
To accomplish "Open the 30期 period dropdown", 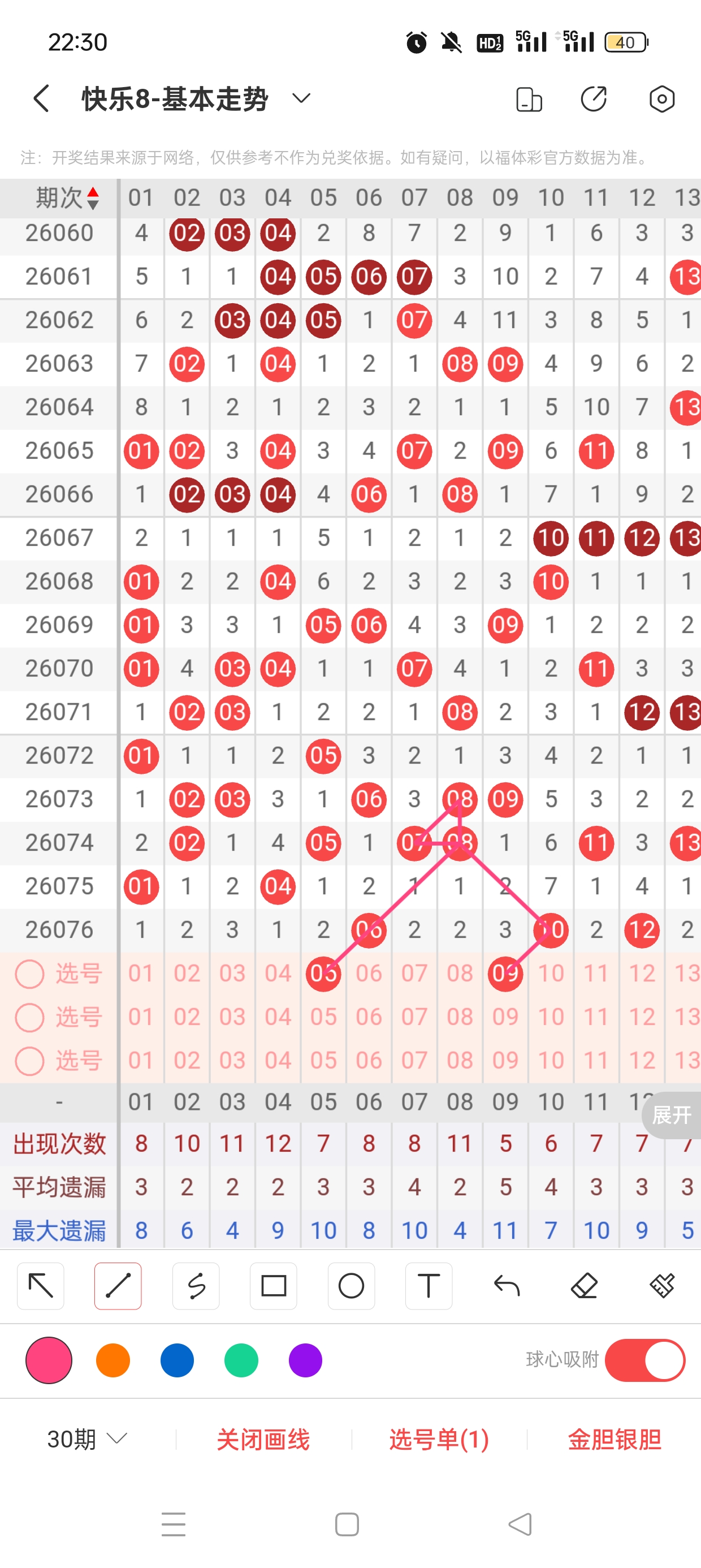I will coord(87,1439).
